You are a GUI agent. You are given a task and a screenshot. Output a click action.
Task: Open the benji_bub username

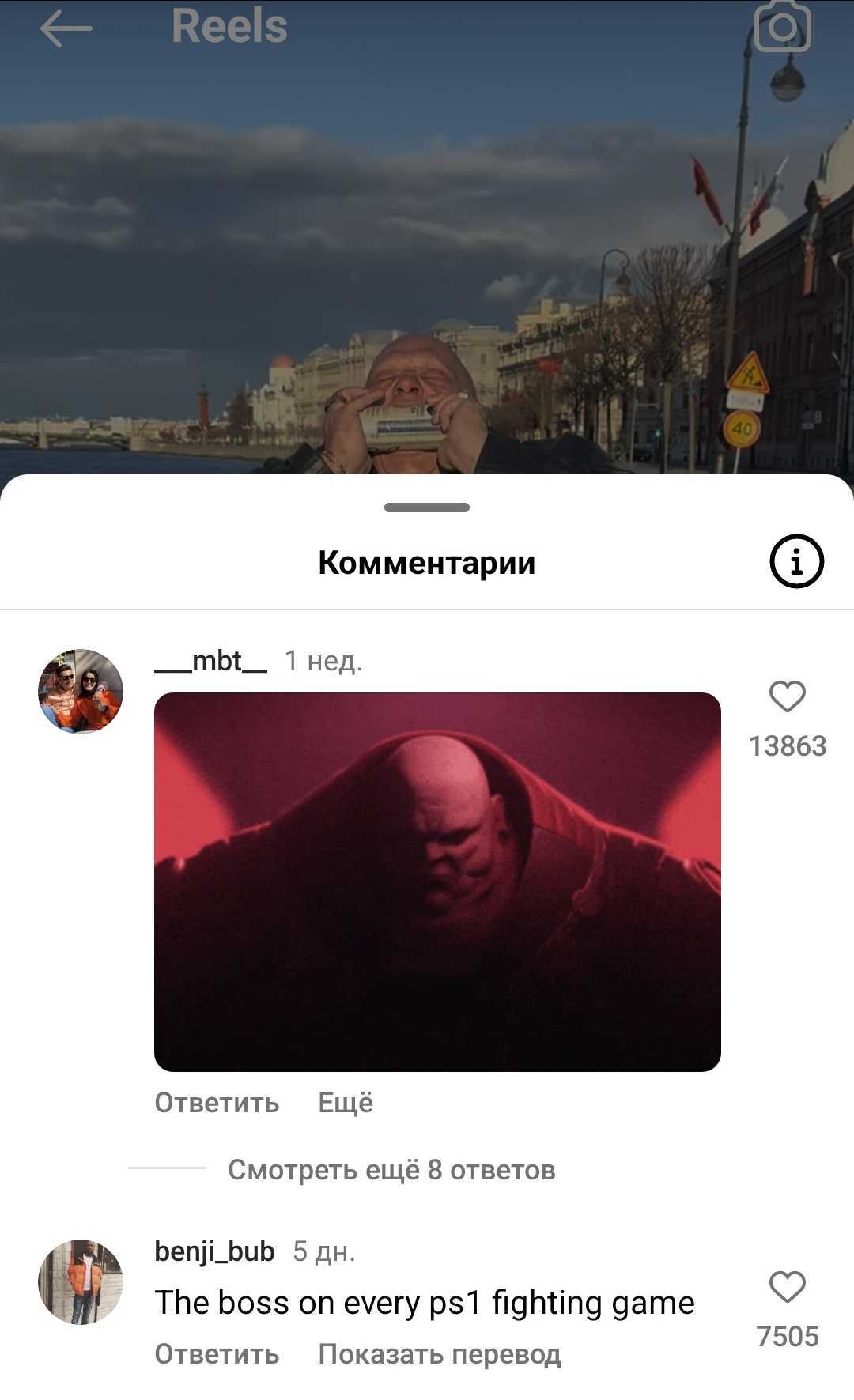point(214,1251)
